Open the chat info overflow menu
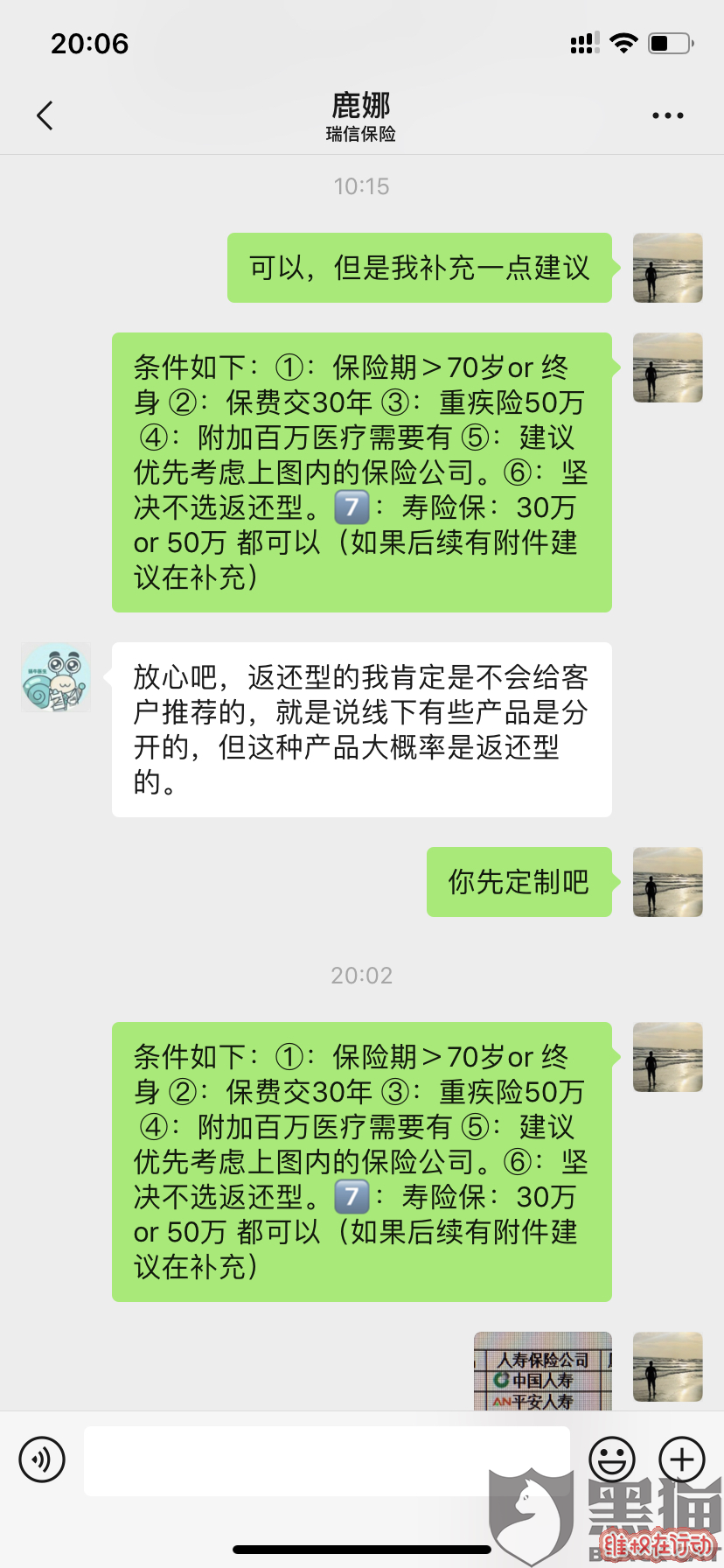Viewport: 724px width, 1568px height. pyautogui.click(x=667, y=115)
